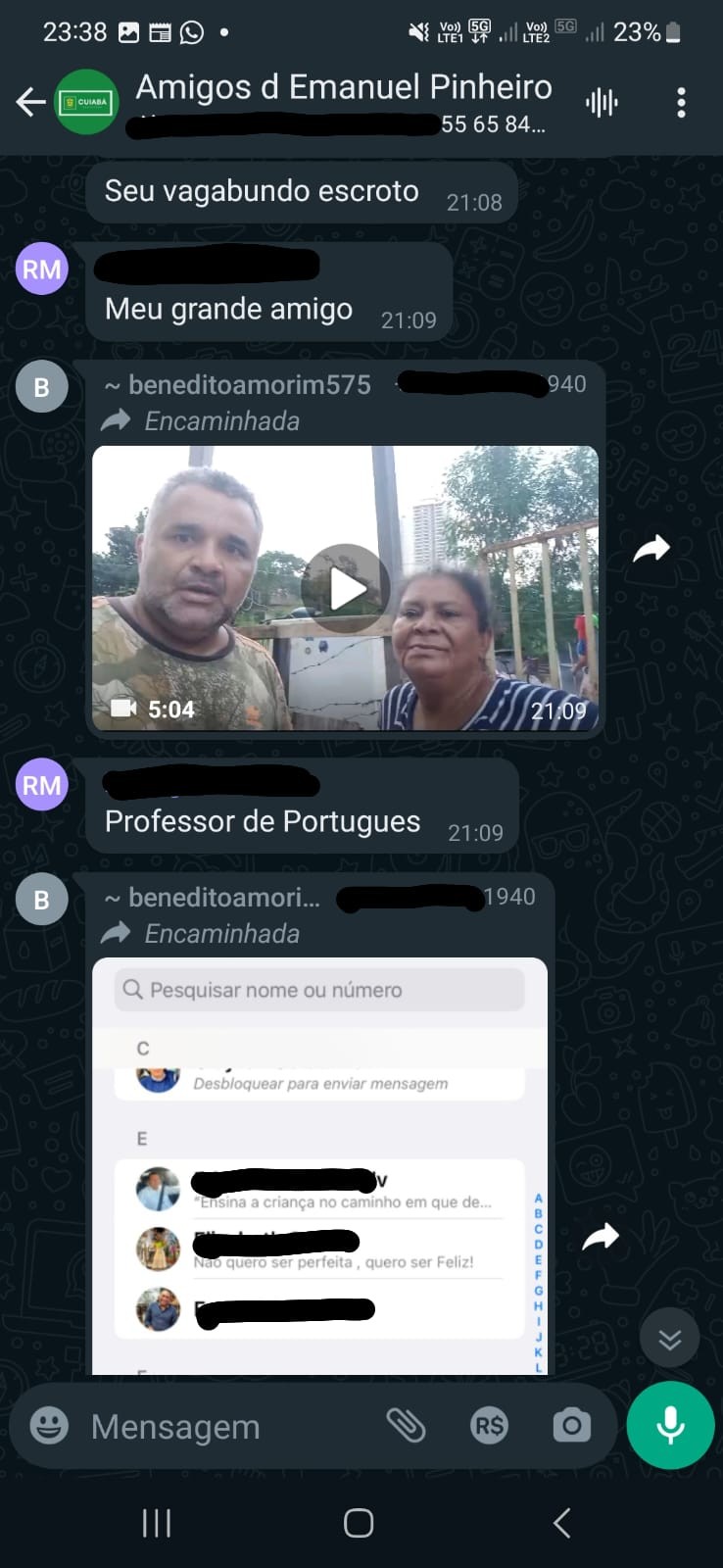Record a voice message
723x1568 pixels.
tap(670, 1426)
